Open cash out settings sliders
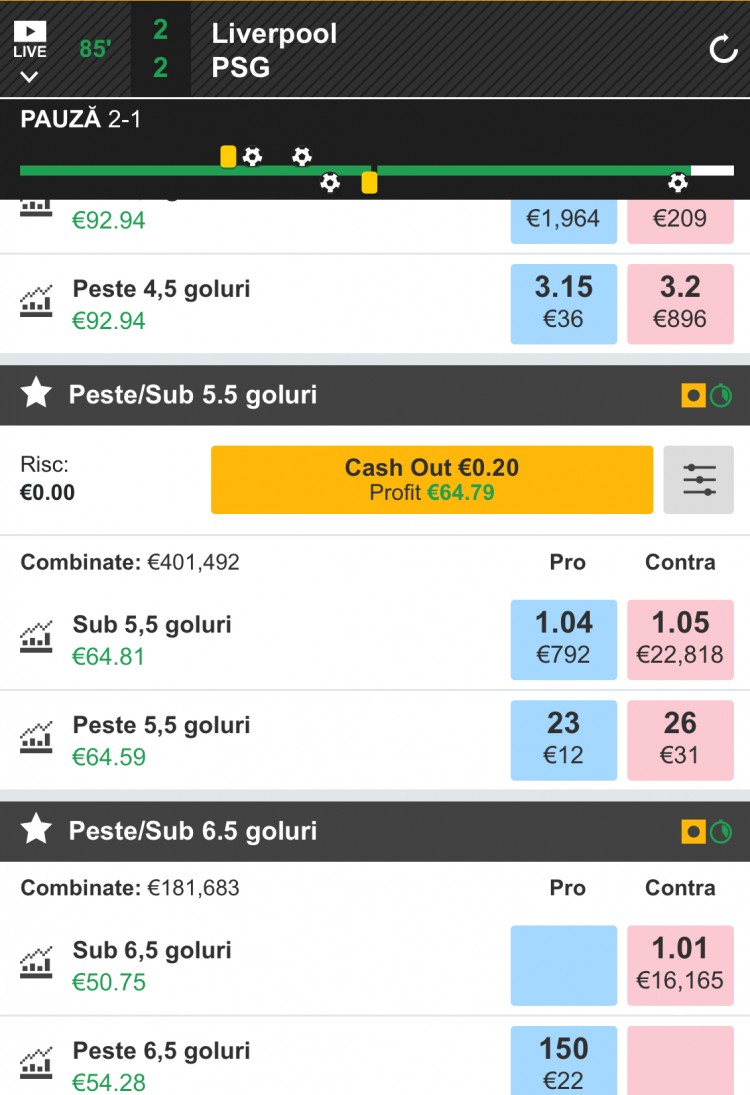The width and height of the screenshot is (750, 1095). (x=699, y=480)
